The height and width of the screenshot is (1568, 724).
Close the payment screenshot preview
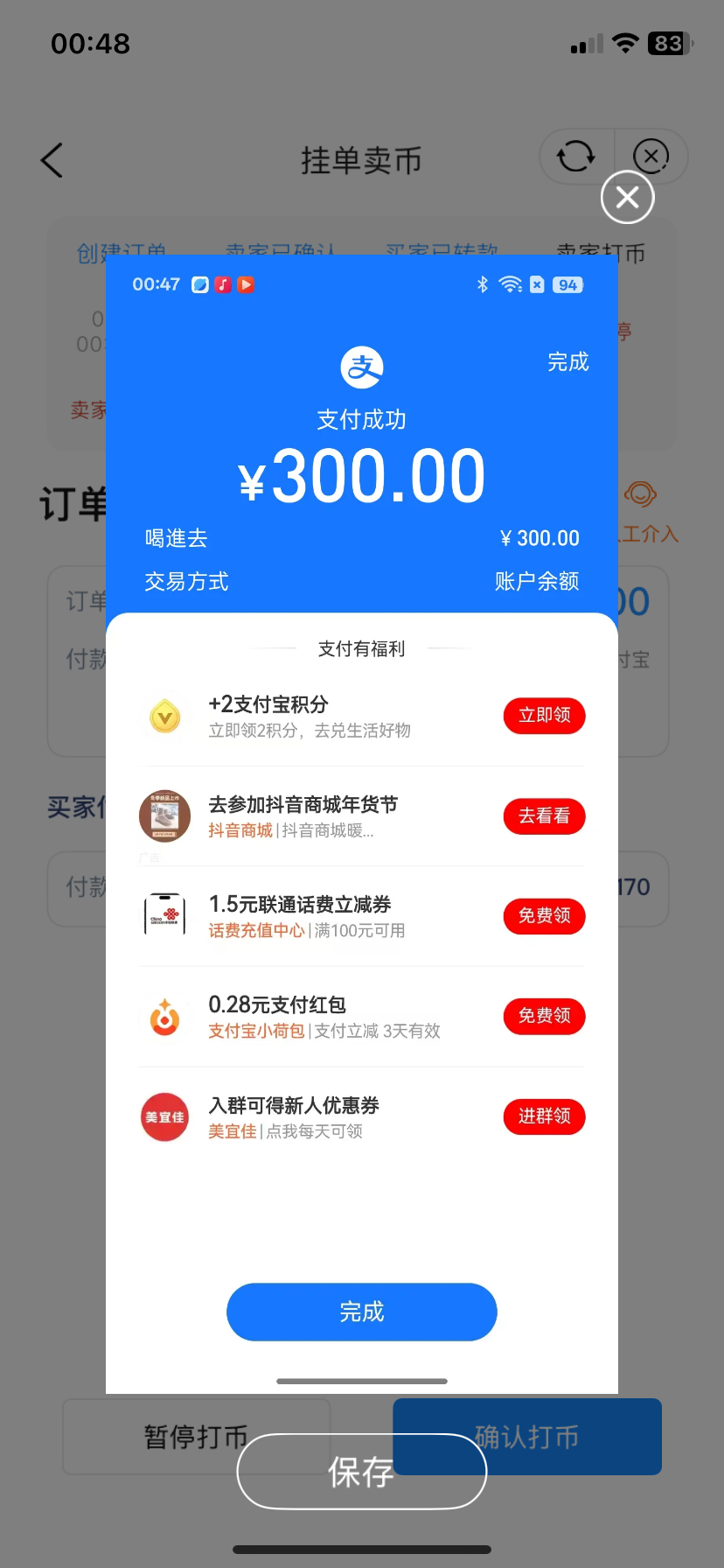pos(627,197)
